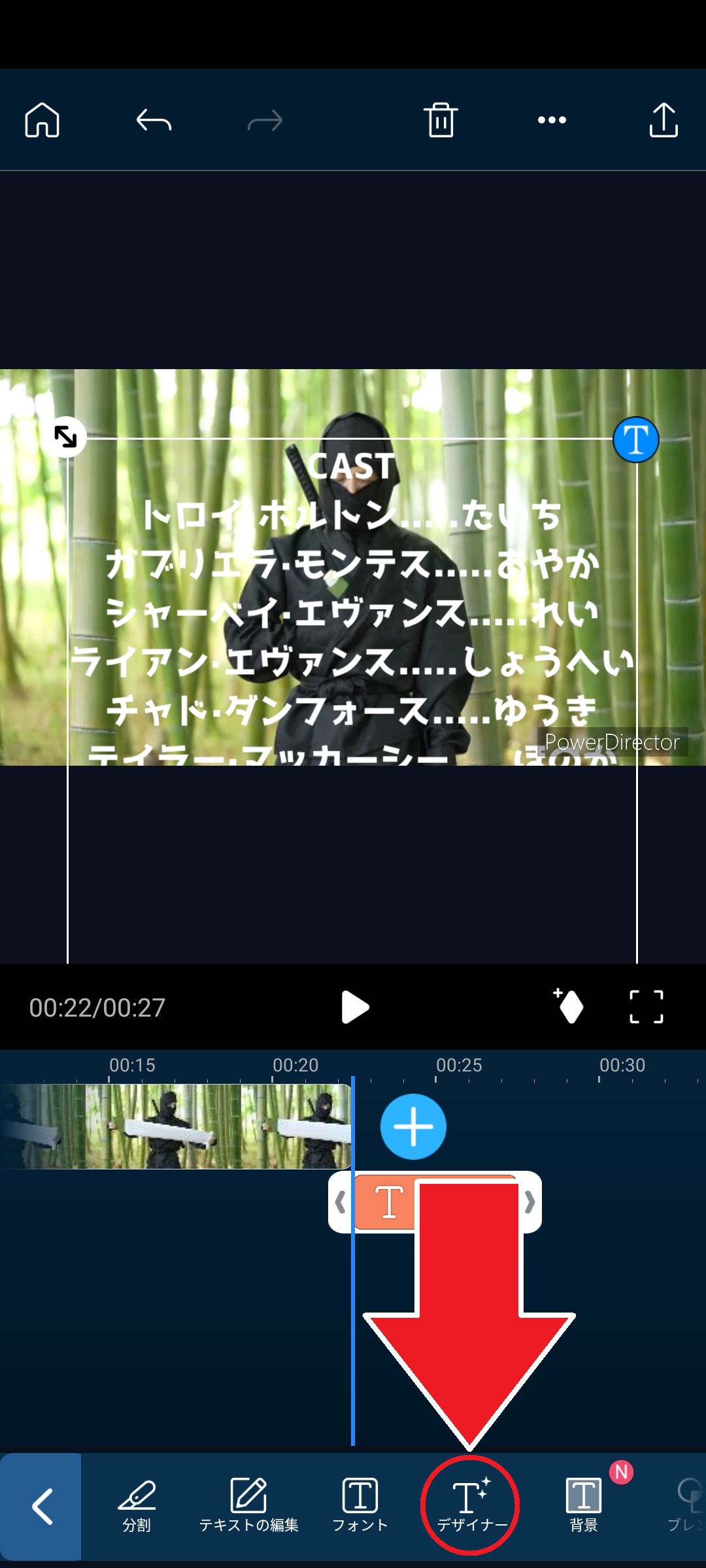Play the video preview
The image size is (706, 1568).
coord(355,1007)
